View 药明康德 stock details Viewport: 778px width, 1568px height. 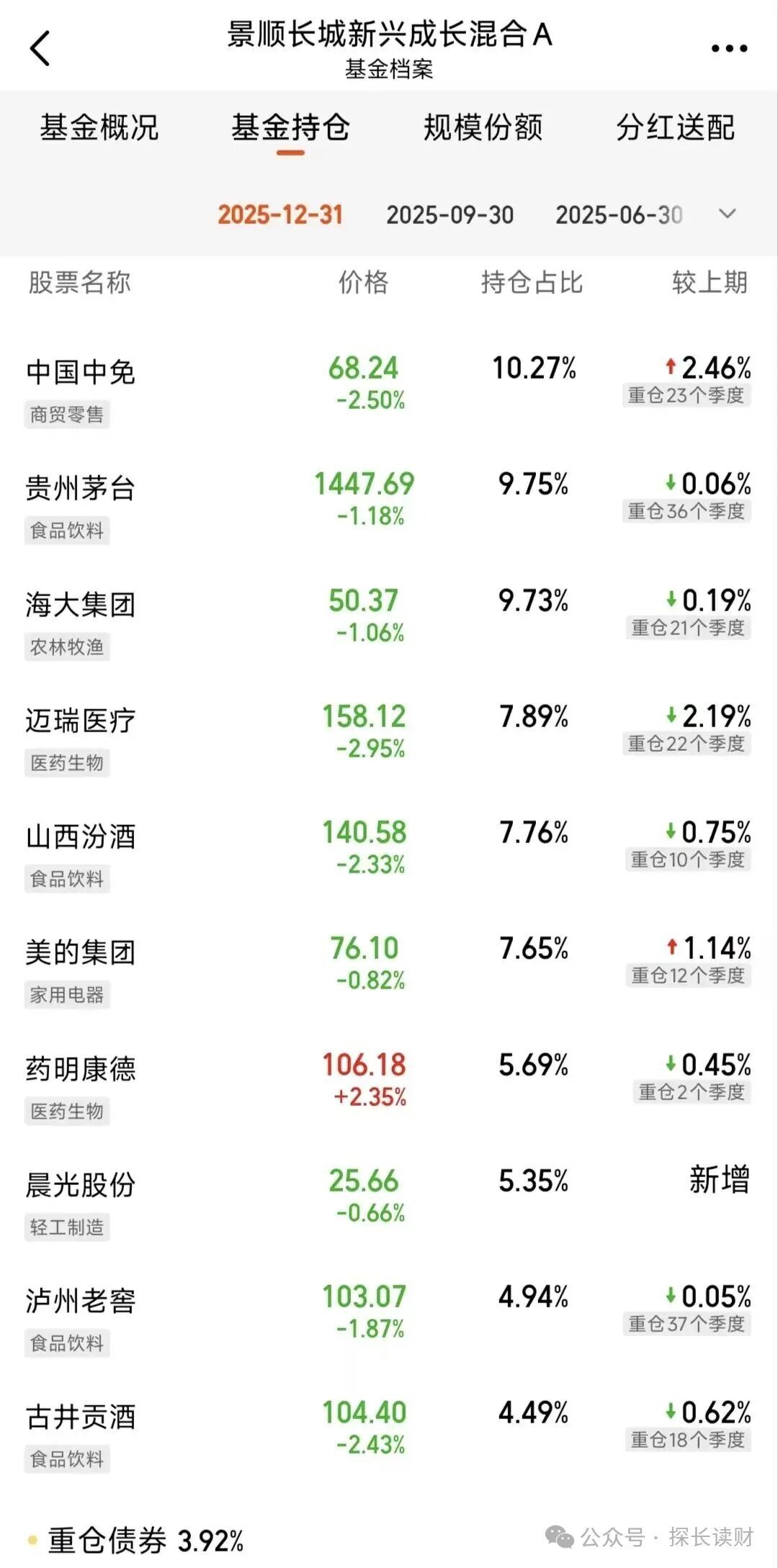point(81,1069)
